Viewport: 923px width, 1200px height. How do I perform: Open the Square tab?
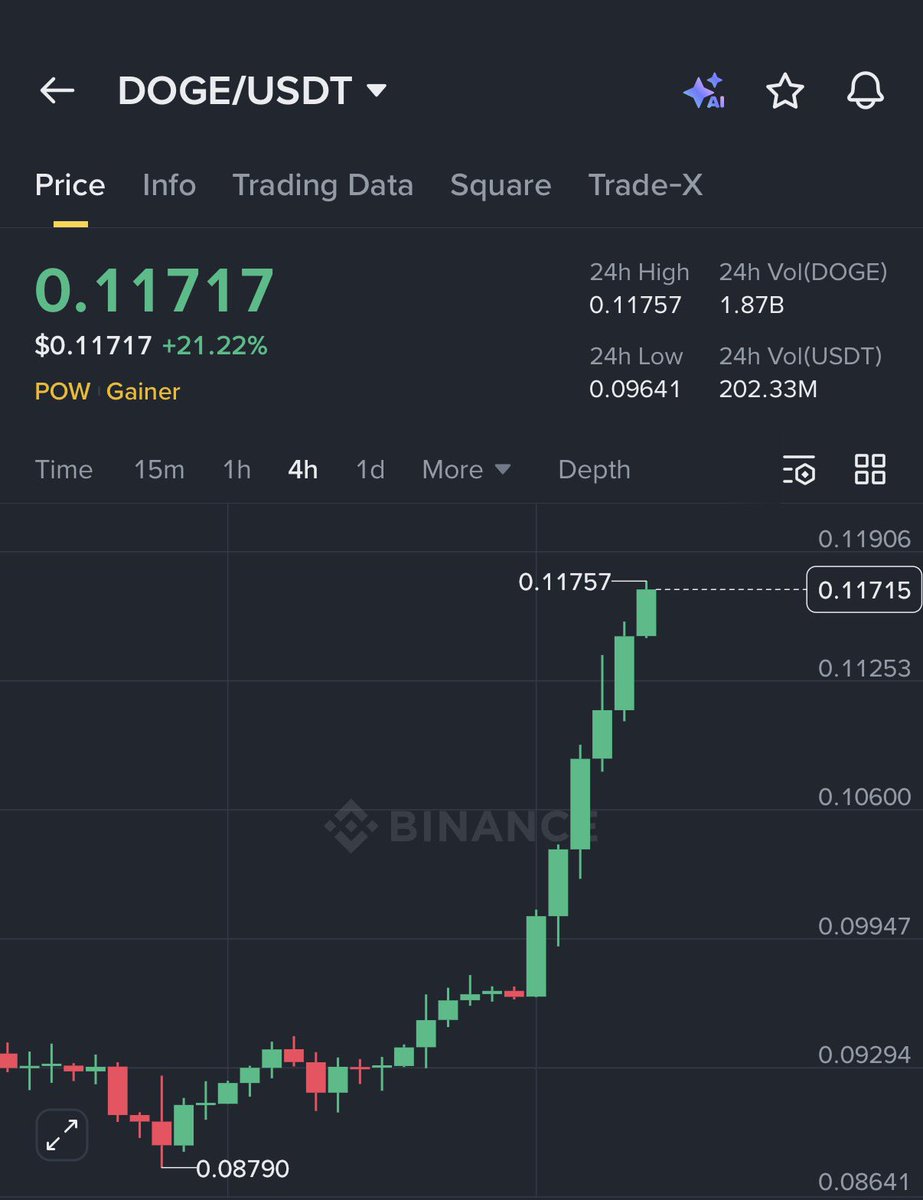[500, 185]
